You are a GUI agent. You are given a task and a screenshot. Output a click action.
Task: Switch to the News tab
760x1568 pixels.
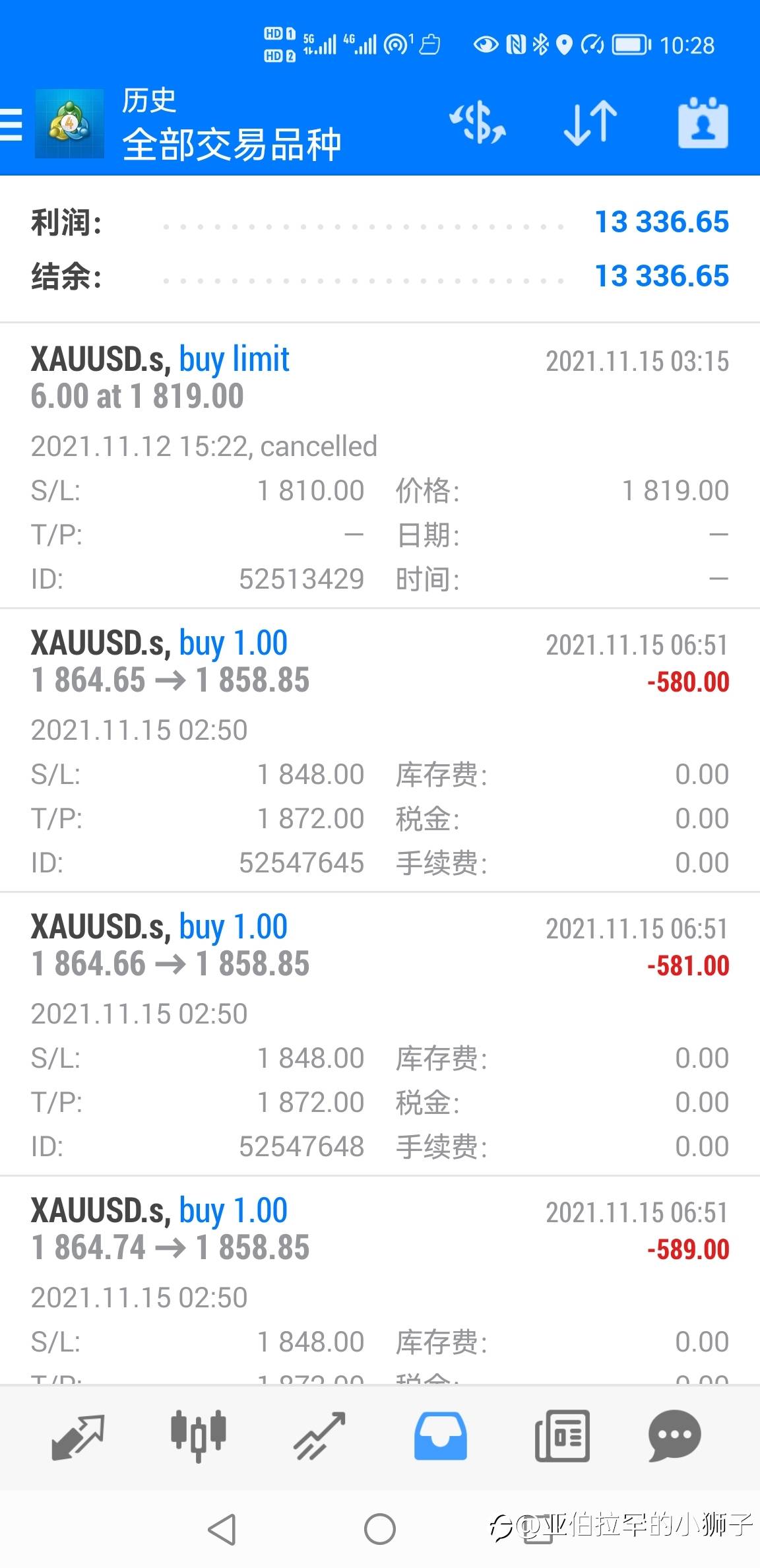pyautogui.click(x=561, y=1436)
